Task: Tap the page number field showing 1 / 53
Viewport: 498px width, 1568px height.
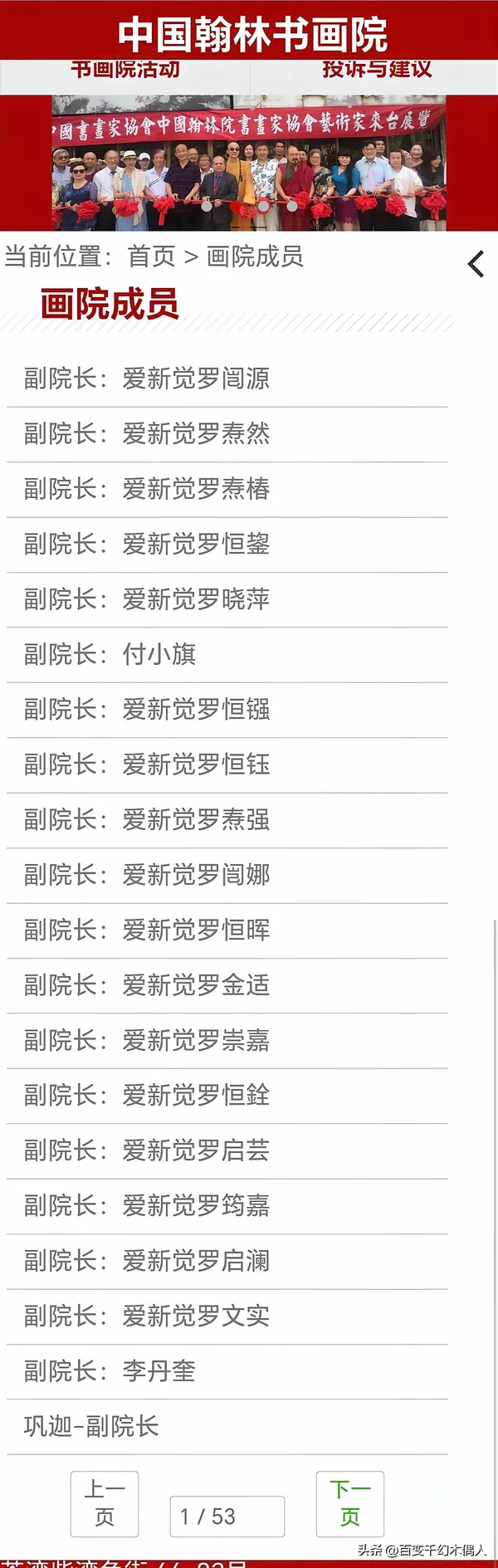Action: (227, 1517)
